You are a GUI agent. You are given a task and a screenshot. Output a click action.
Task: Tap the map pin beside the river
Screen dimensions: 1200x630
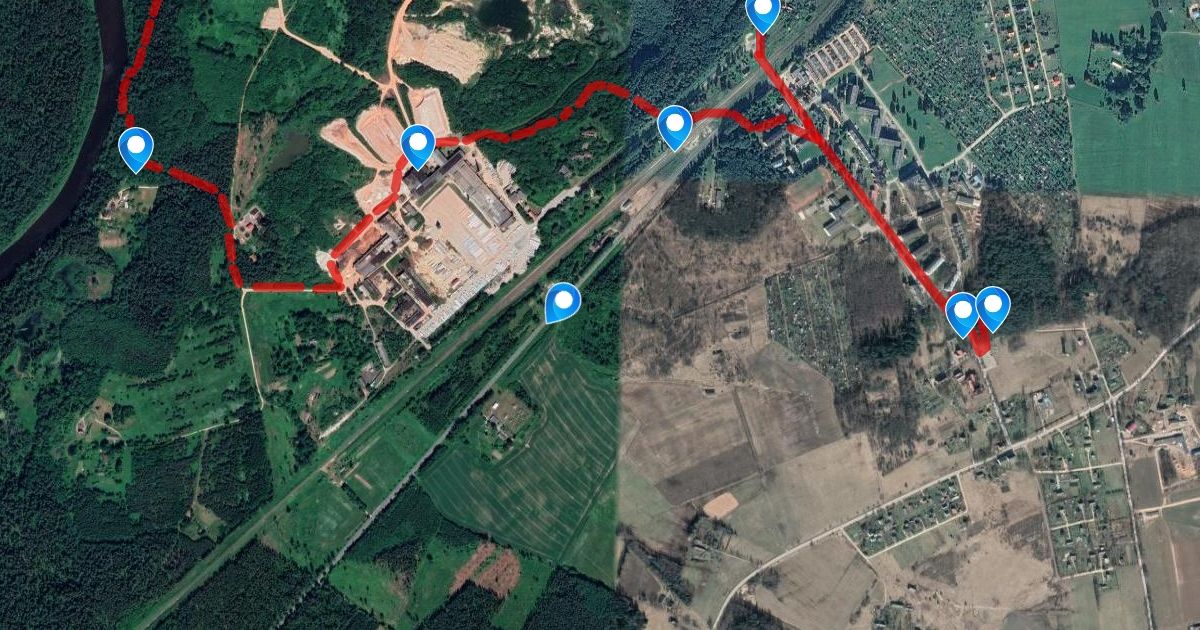click(135, 148)
